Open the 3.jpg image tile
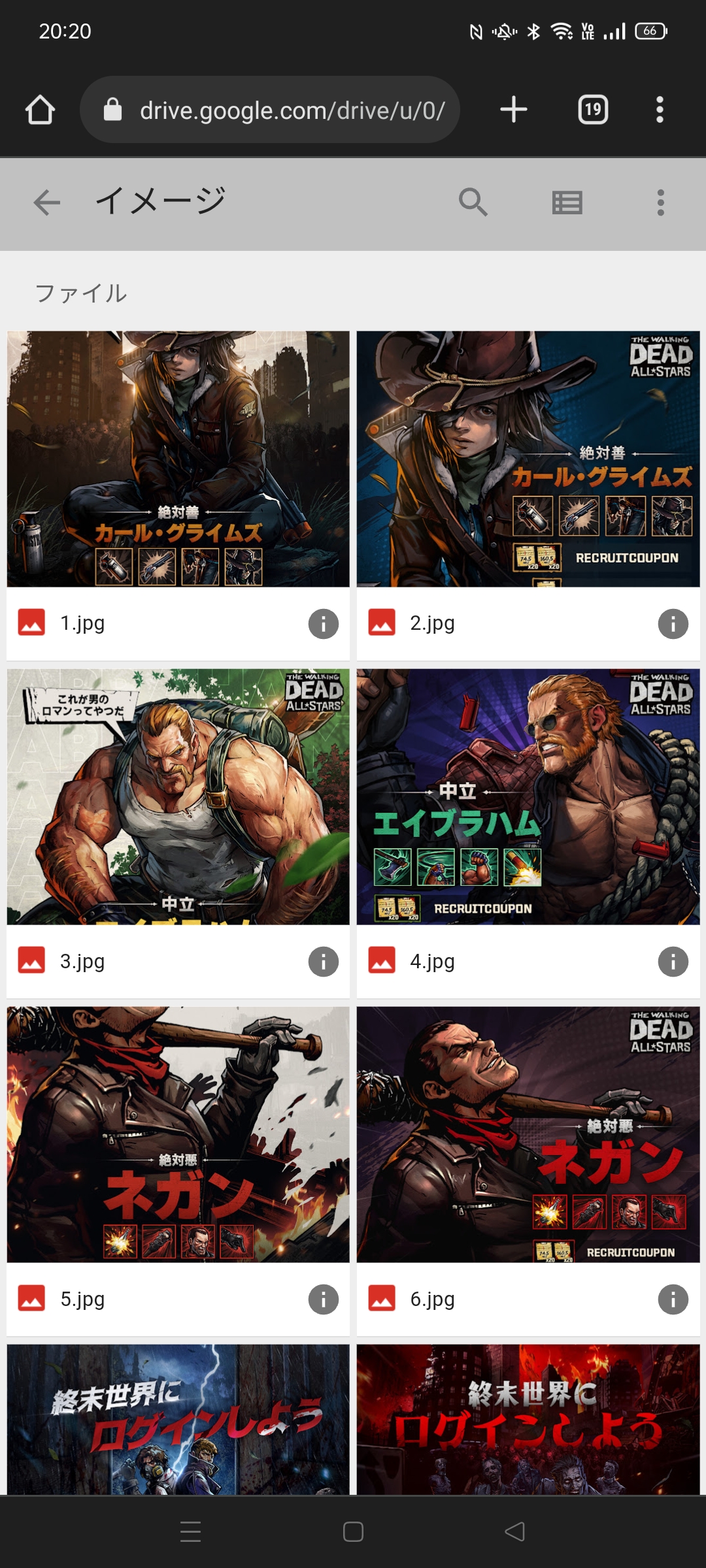This screenshot has height=1568, width=706. click(178, 796)
